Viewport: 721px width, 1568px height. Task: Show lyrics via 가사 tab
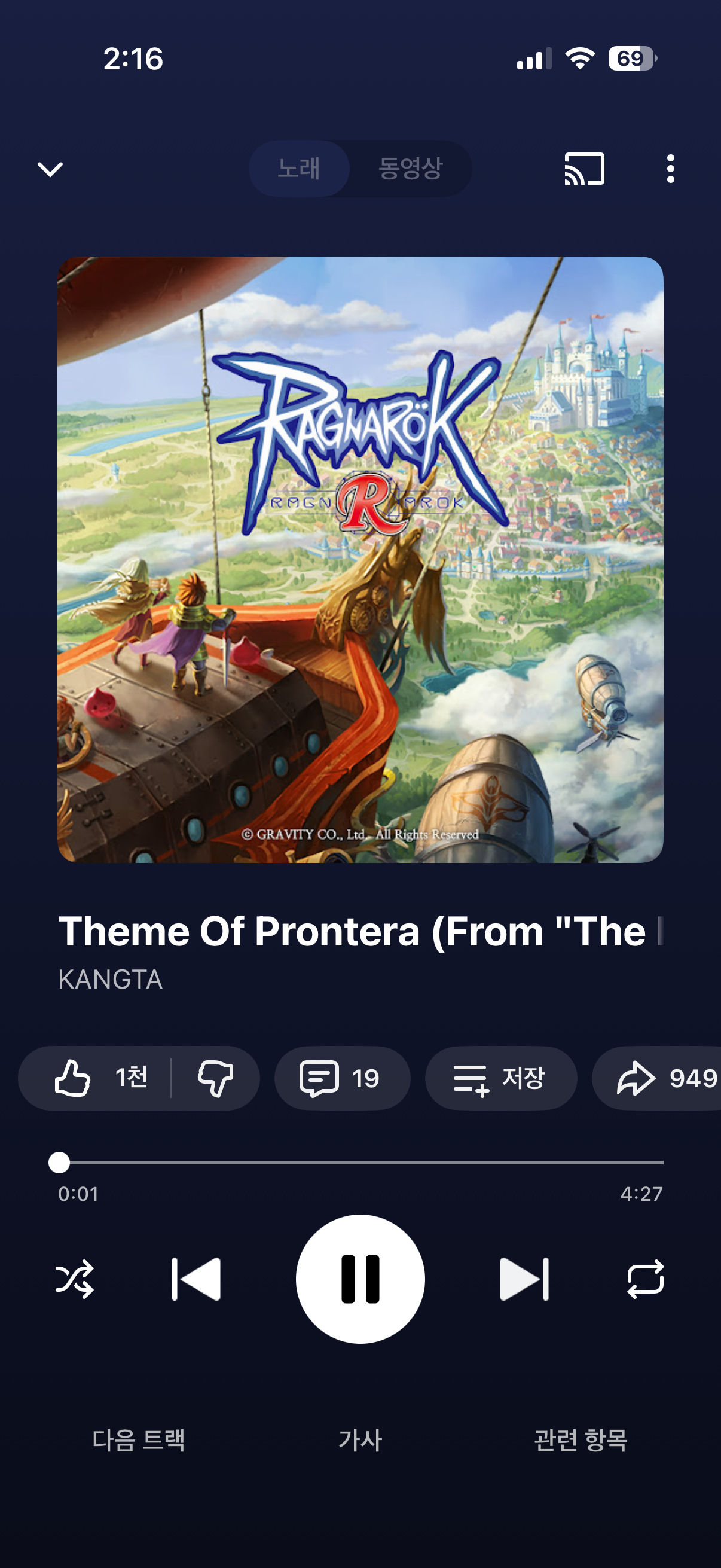[x=360, y=1440]
